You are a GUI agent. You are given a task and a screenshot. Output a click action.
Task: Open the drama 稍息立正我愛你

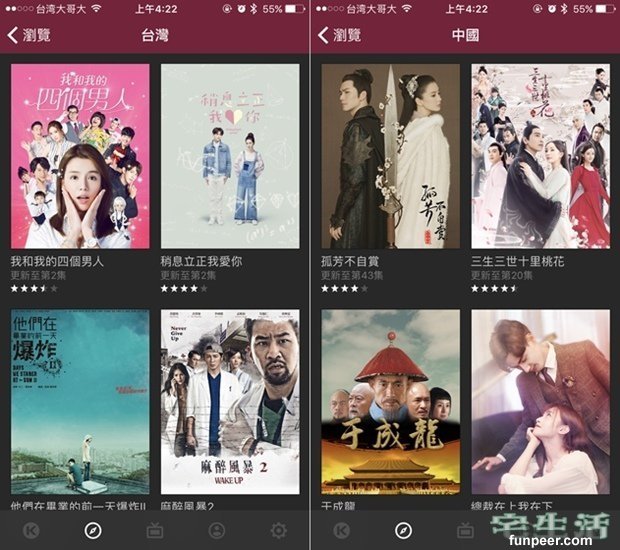click(x=230, y=157)
